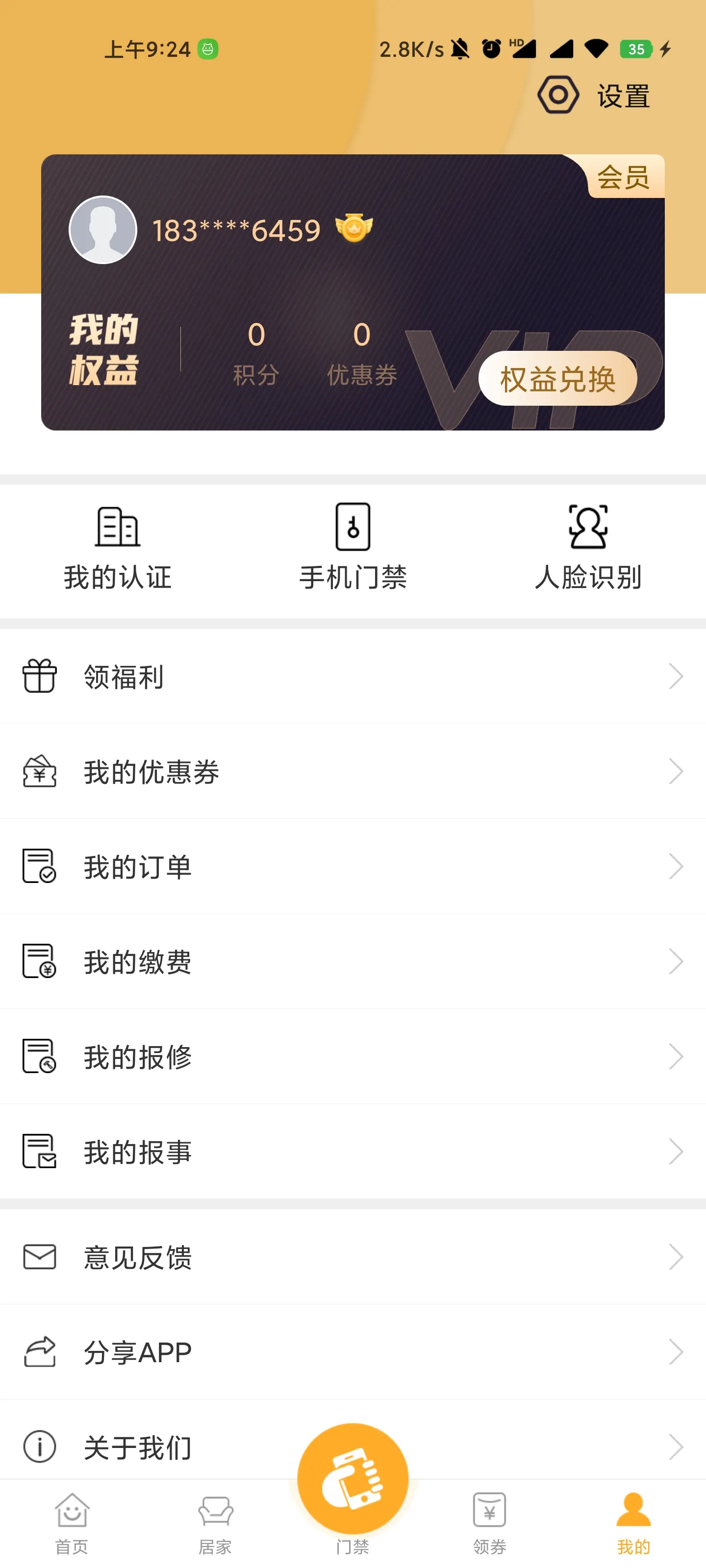The image size is (706, 1568).
Task: Open 我的认证
Action: point(118,548)
